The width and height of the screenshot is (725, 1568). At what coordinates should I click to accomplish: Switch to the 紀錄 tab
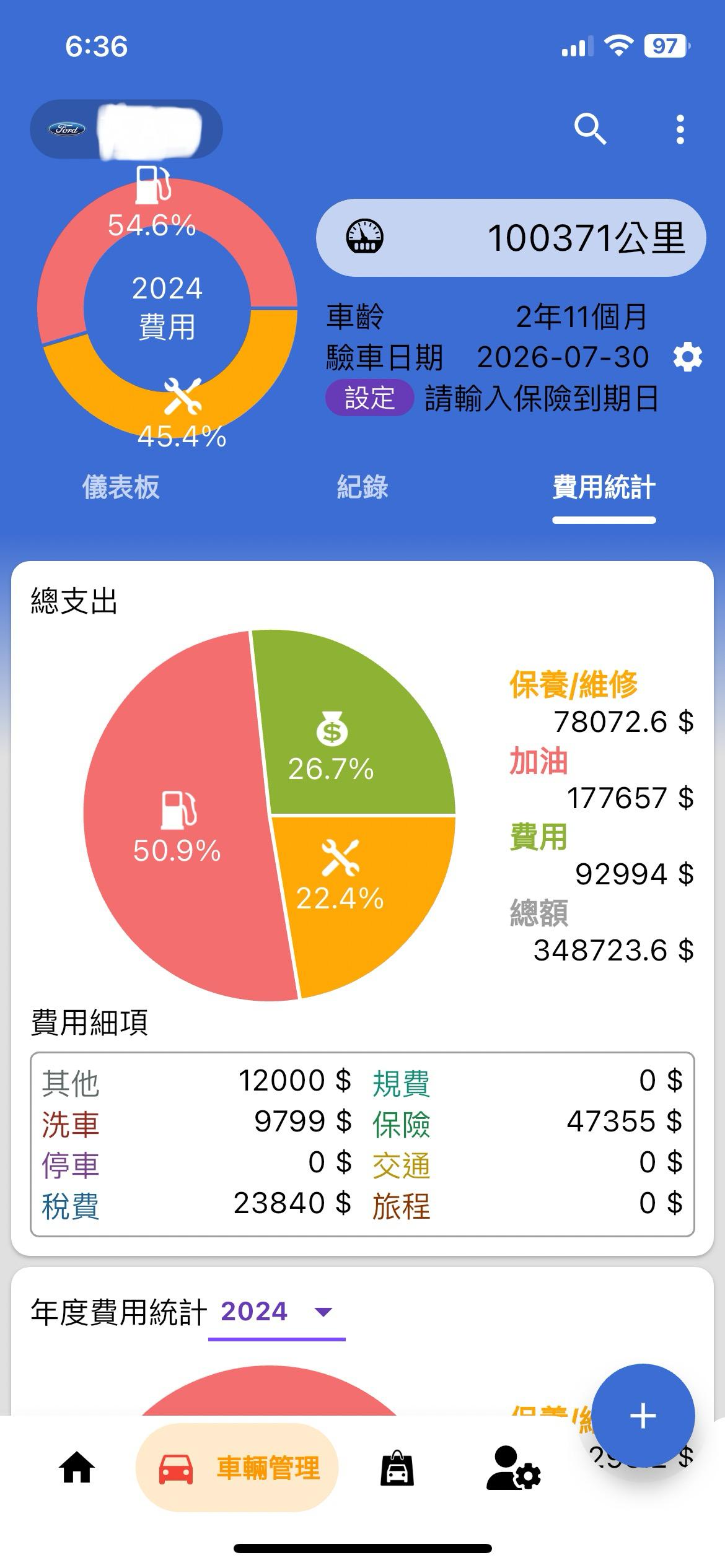click(x=362, y=487)
